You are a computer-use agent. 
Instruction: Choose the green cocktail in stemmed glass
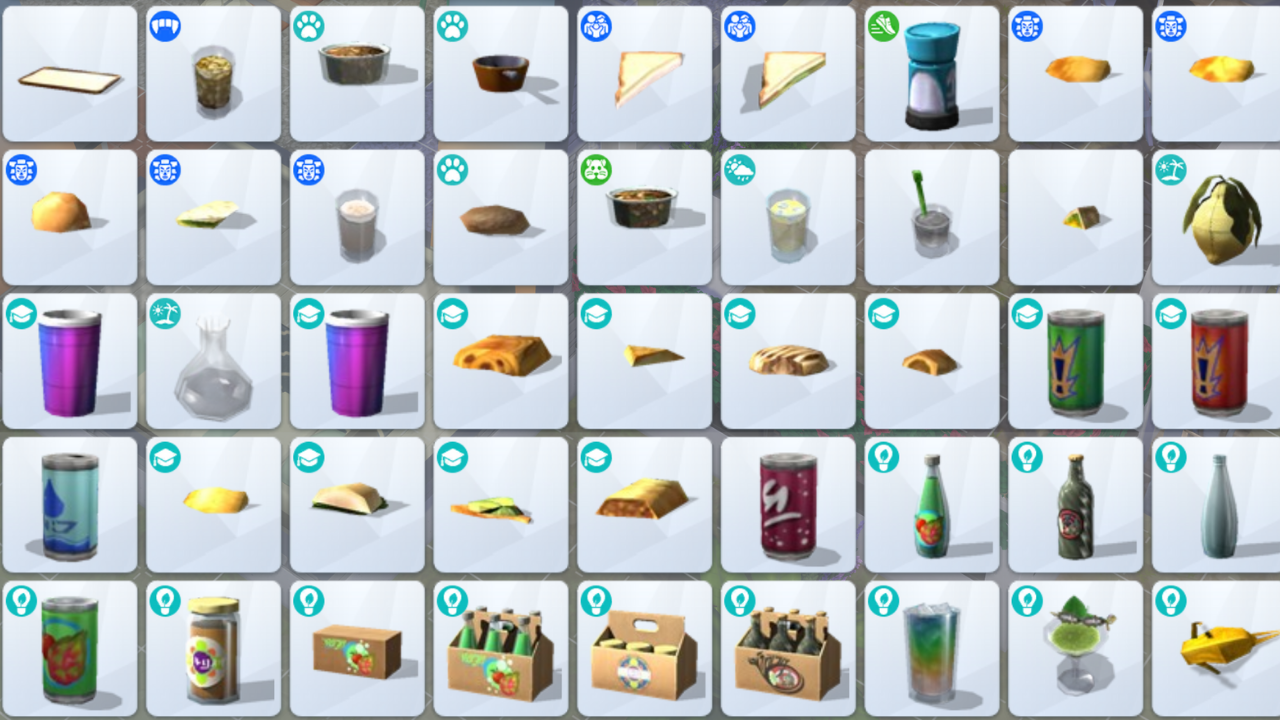[1075, 649]
